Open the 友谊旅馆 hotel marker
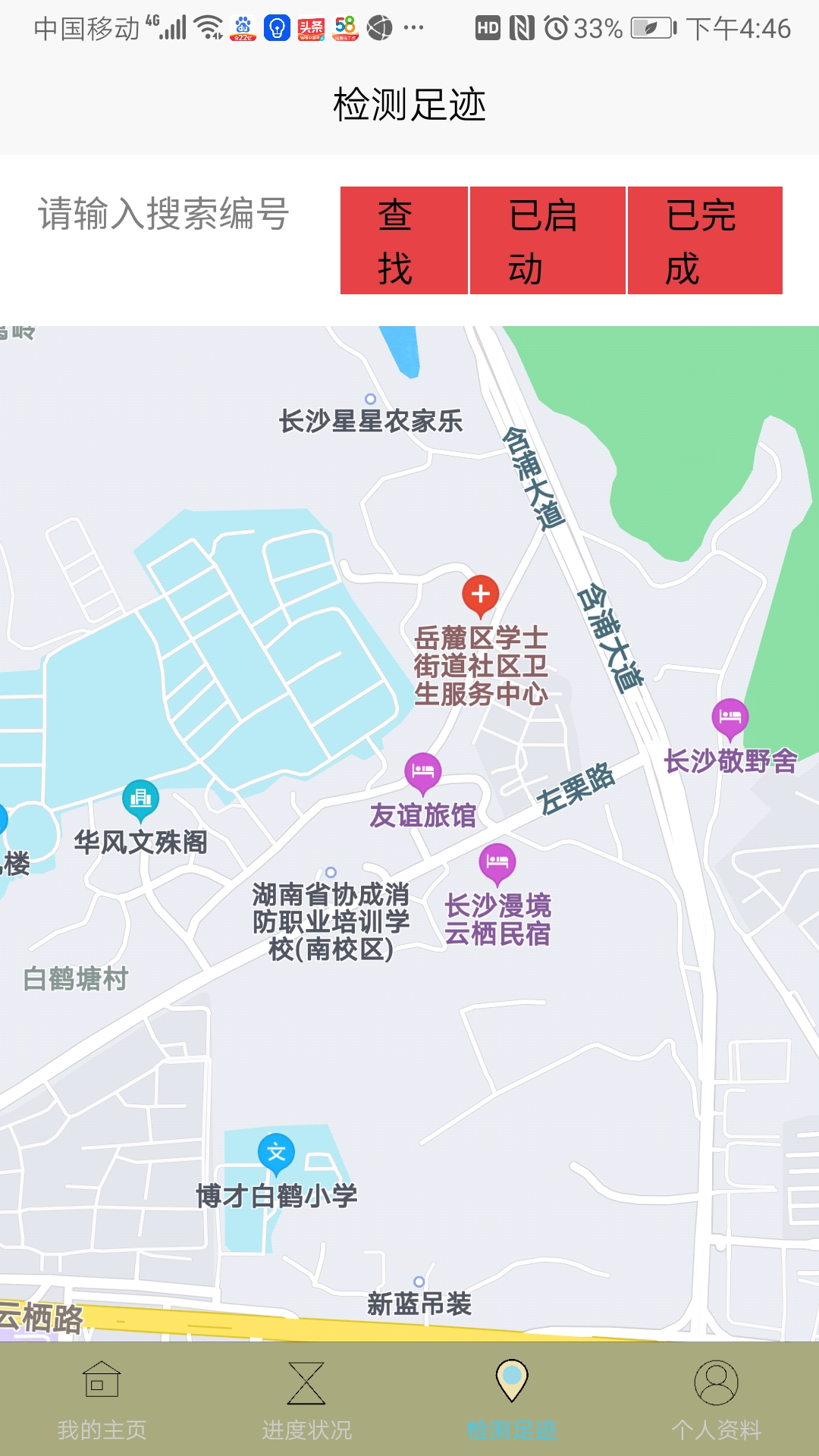The image size is (819, 1456). coord(422,772)
